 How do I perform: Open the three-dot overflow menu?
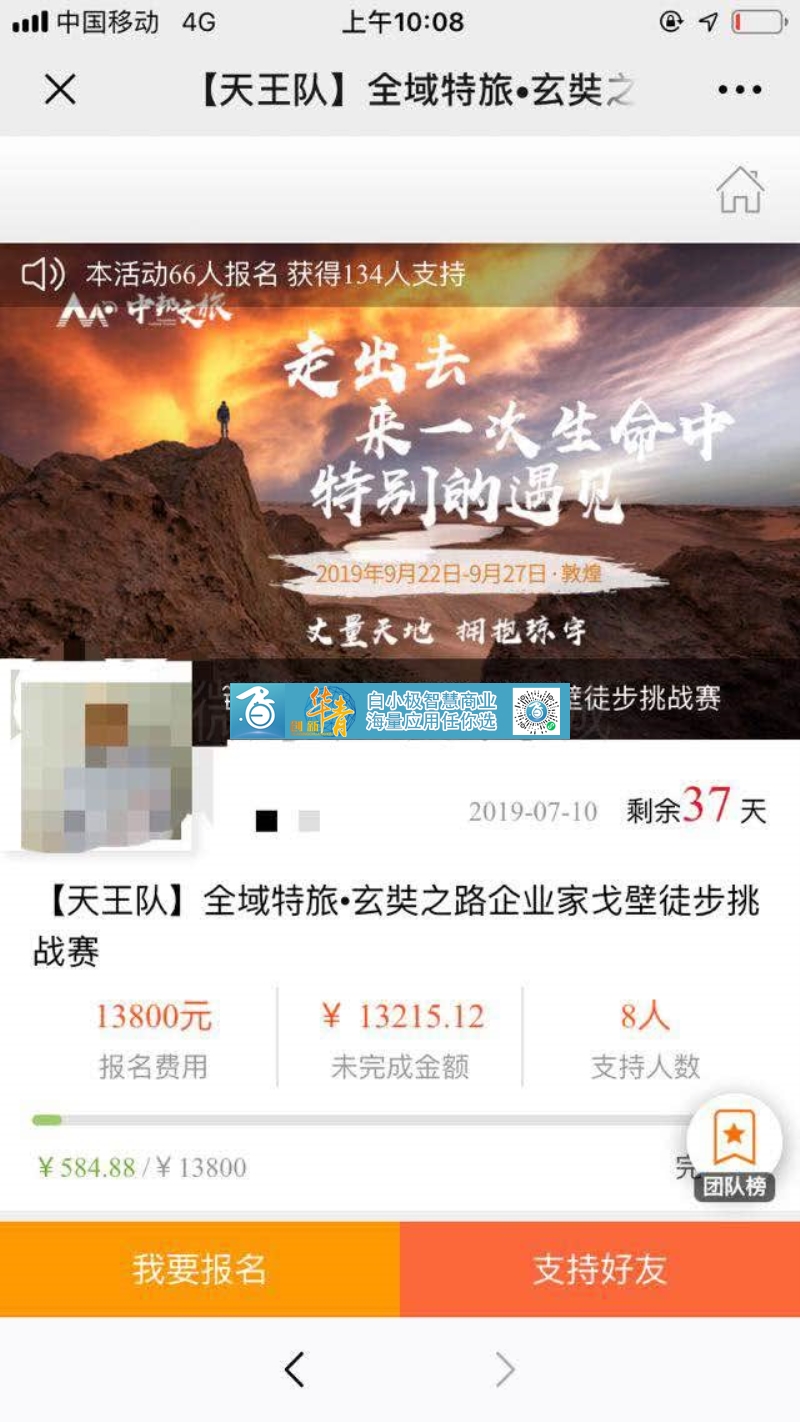coord(740,91)
